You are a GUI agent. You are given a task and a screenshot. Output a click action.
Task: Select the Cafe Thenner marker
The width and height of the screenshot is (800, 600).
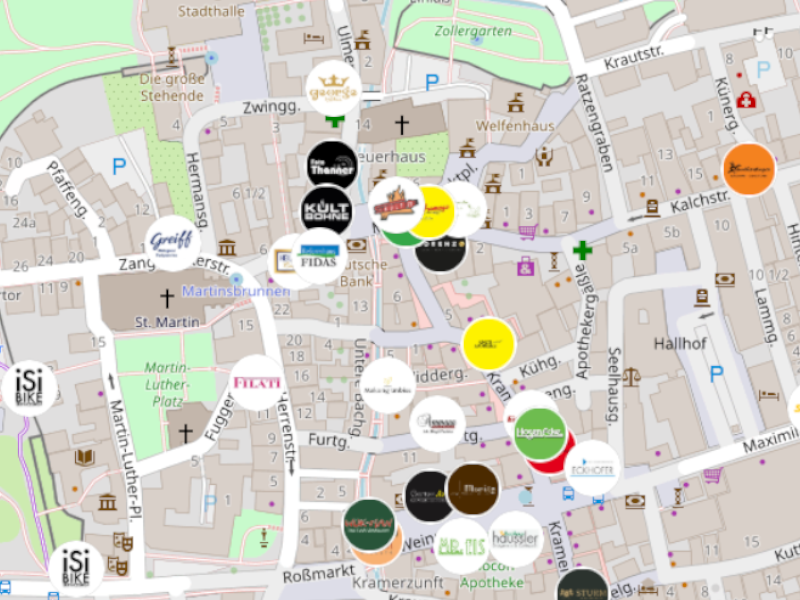point(332,167)
